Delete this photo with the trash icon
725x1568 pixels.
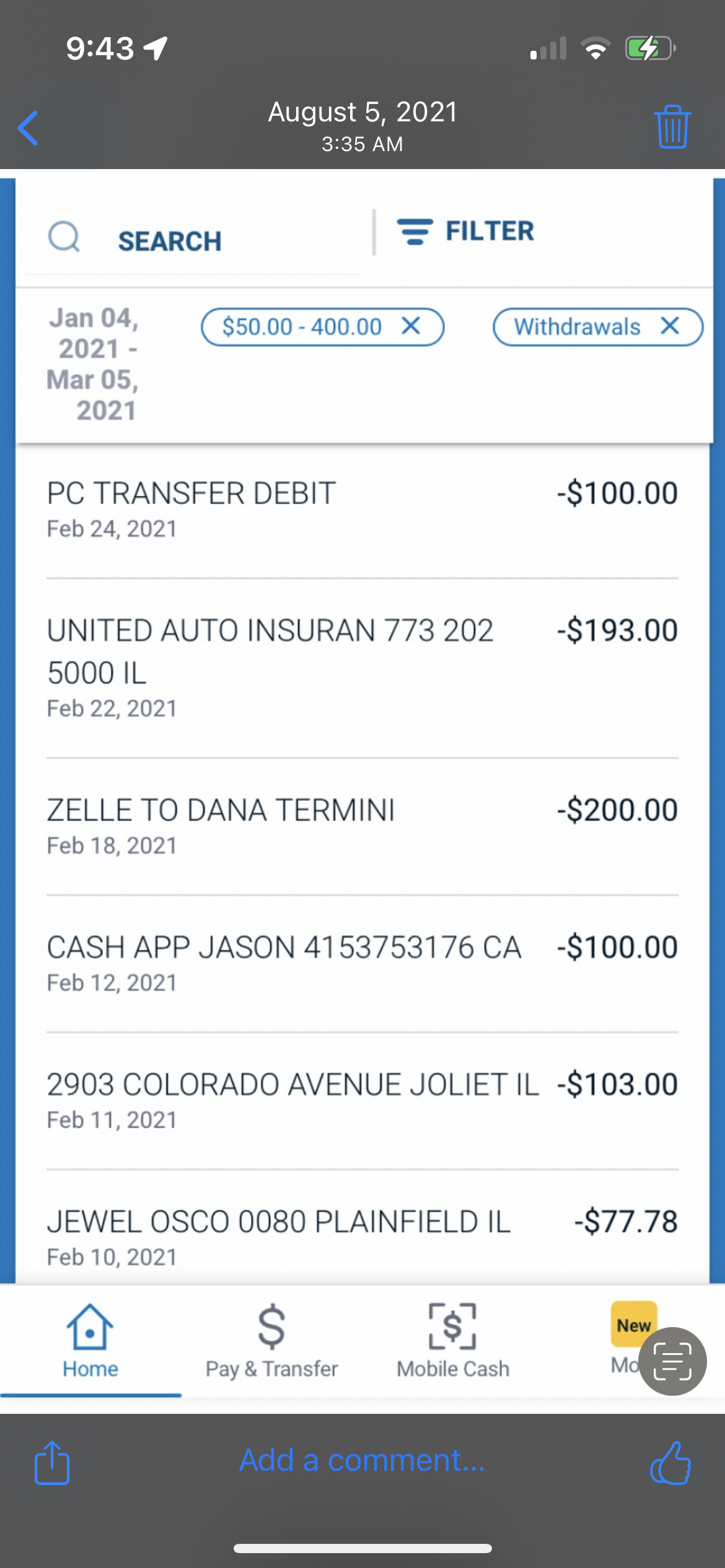(672, 127)
